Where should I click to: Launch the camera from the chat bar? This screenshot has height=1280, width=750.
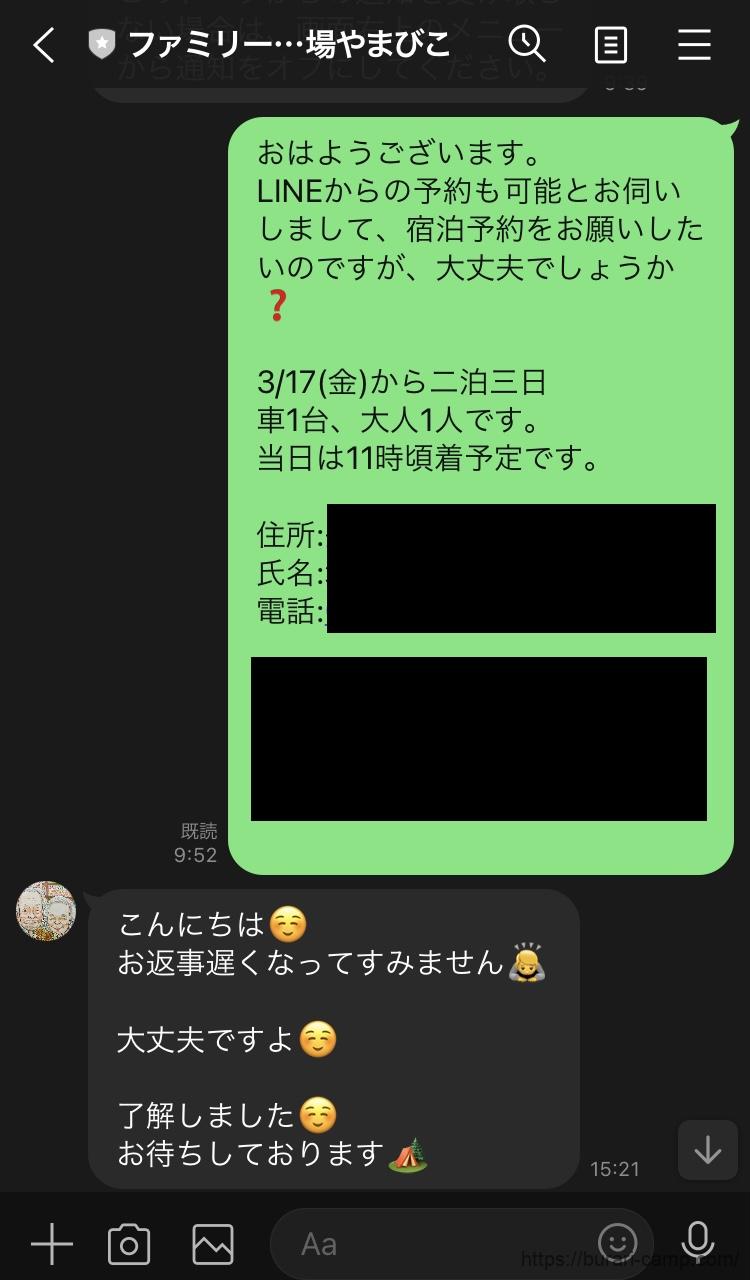point(129,1244)
